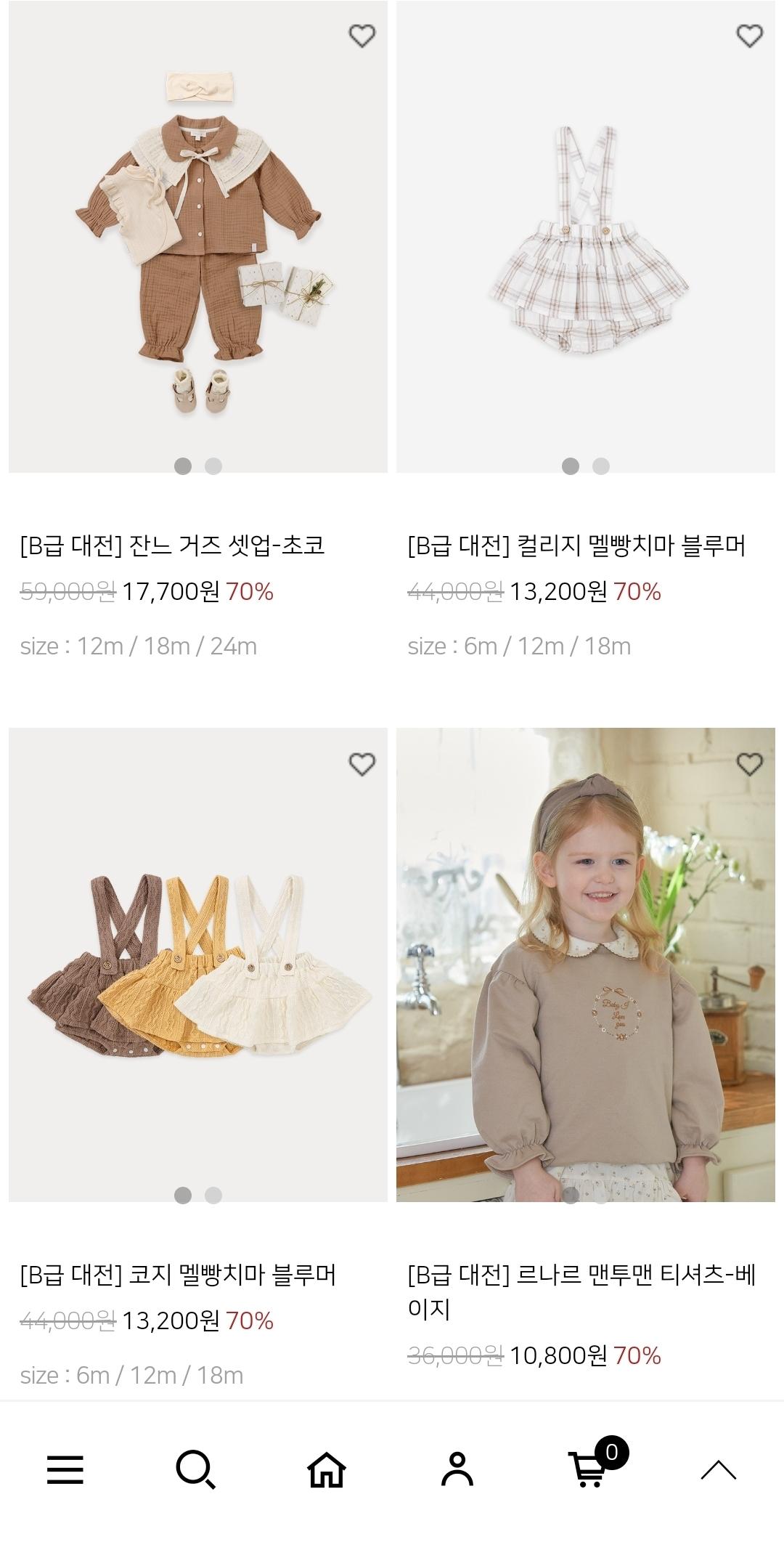Show second image of 잔느 거즈 셋업-초코
Viewport: 784px width, 1542px height.
coord(213,466)
